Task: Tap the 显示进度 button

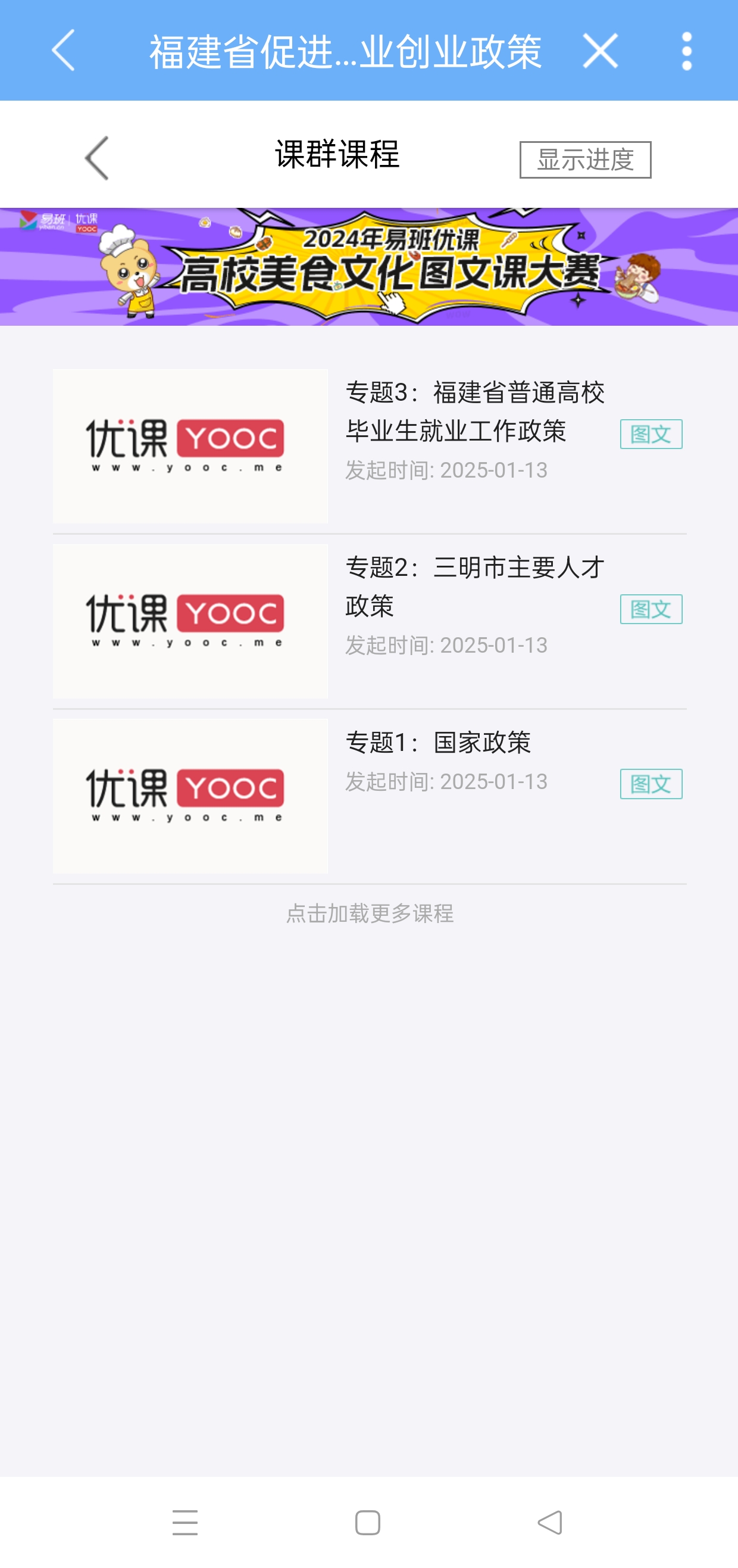Action: click(584, 160)
